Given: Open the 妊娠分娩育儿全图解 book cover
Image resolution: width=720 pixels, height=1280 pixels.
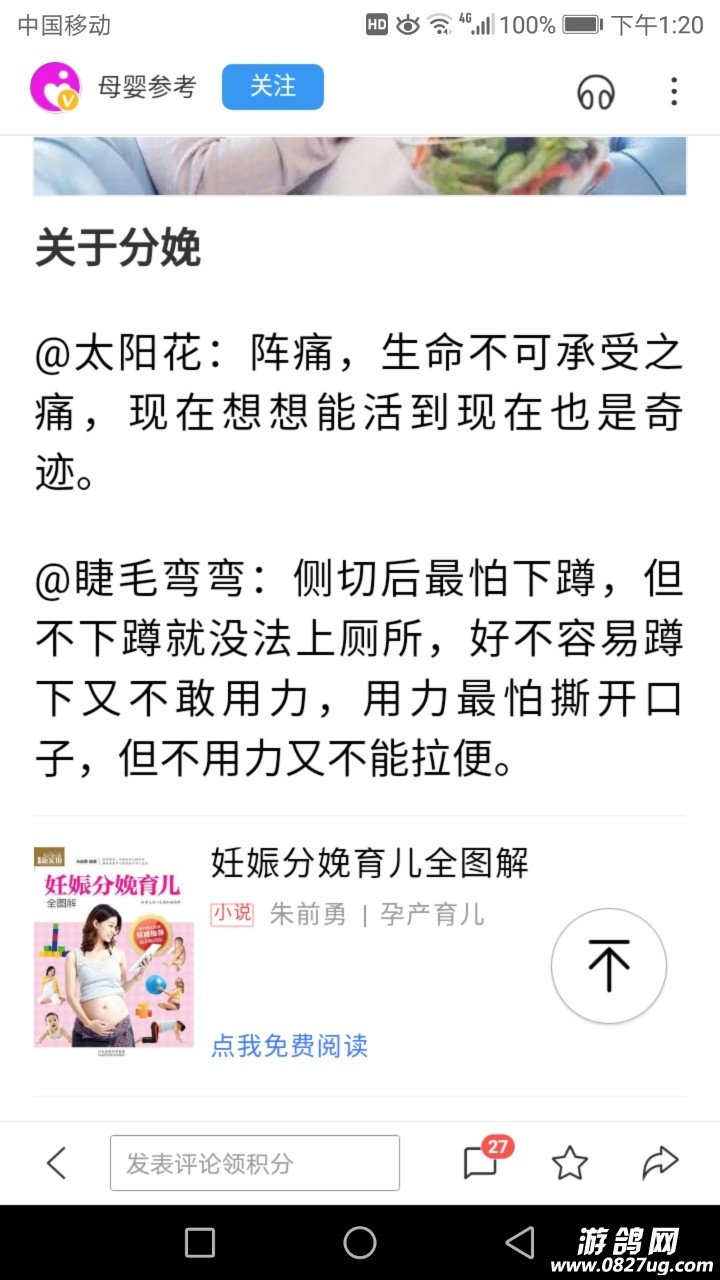Looking at the screenshot, I should pyautogui.click(x=113, y=945).
